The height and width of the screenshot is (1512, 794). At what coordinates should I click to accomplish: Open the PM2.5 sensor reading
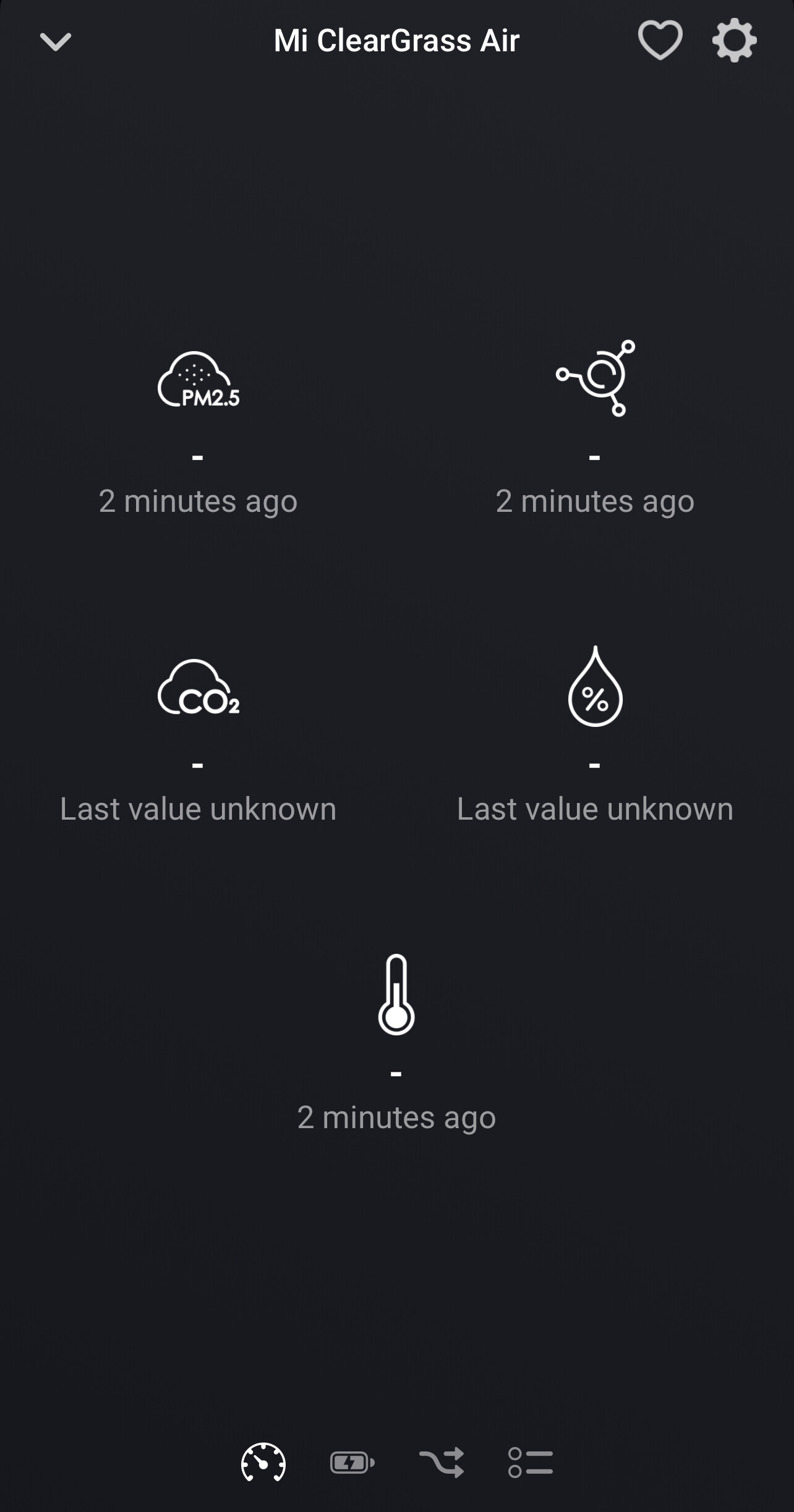pyautogui.click(x=198, y=380)
